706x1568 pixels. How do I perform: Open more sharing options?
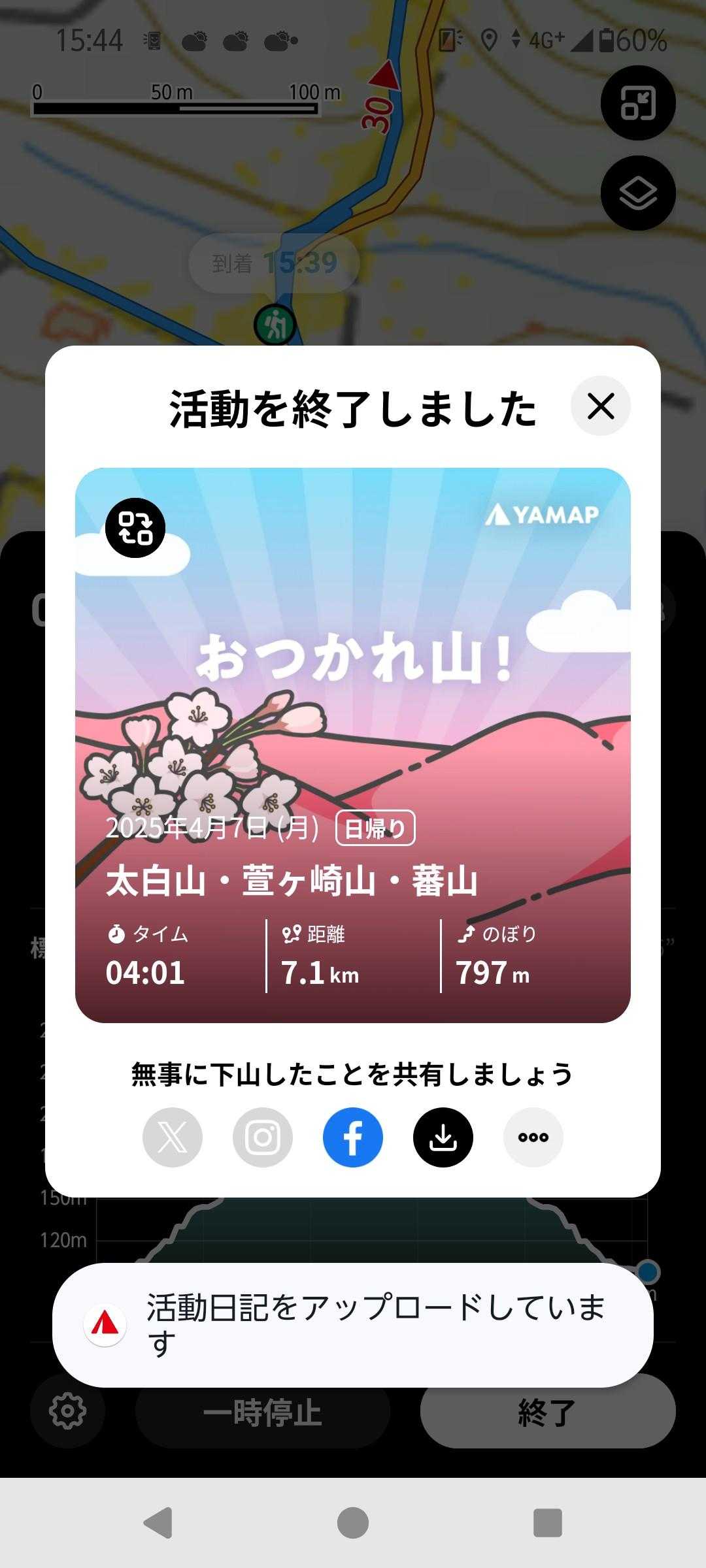[x=533, y=1137]
